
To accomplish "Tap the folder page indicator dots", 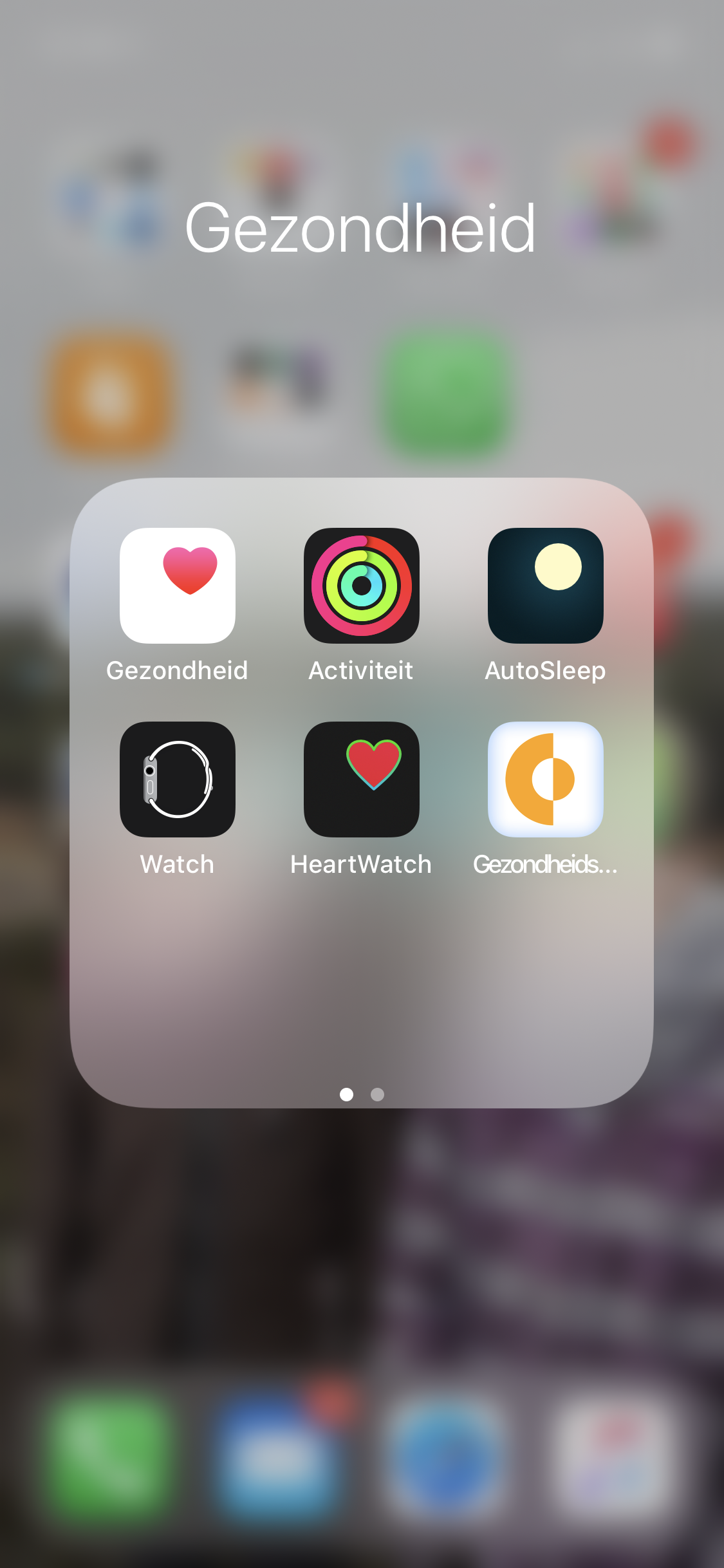I will tap(362, 1094).
